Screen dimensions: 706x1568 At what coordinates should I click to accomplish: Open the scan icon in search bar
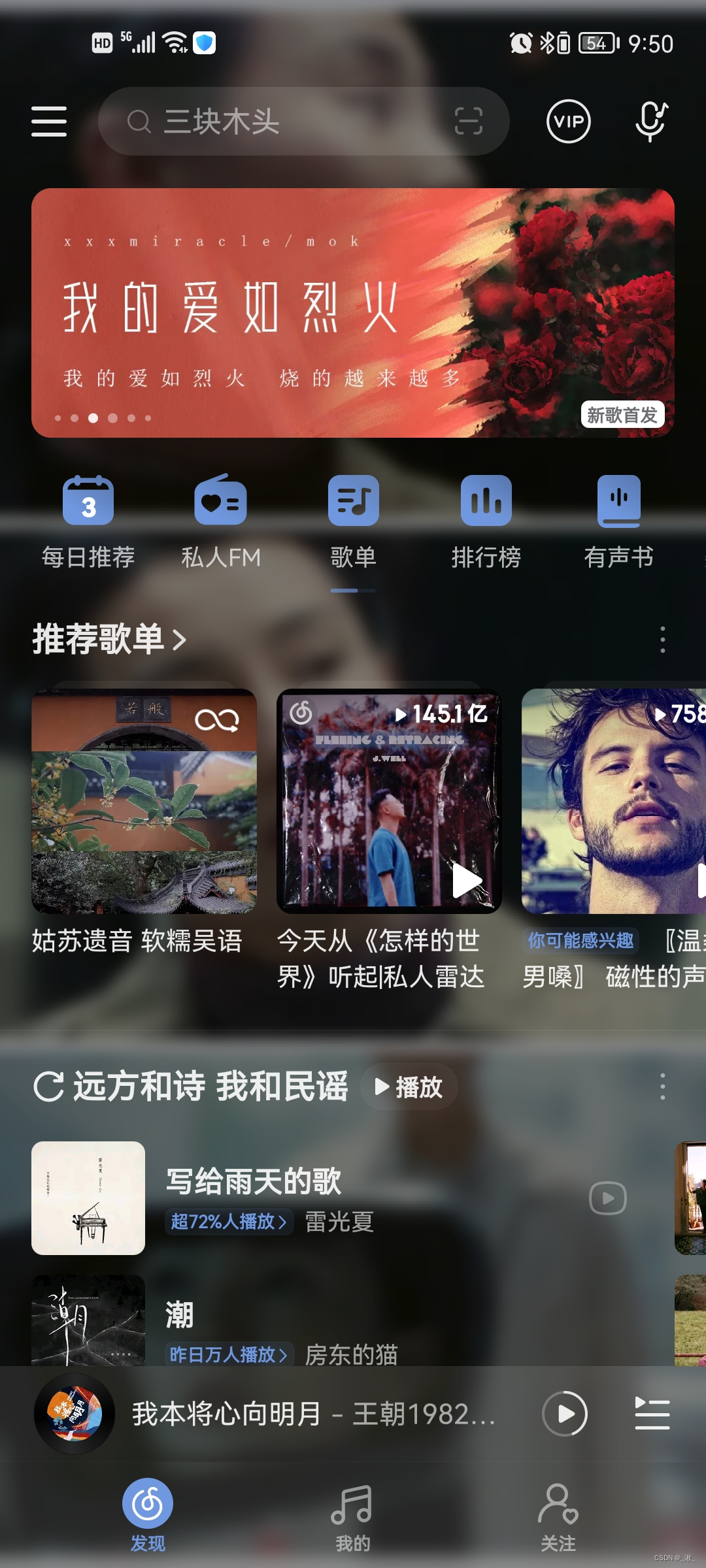[468, 122]
